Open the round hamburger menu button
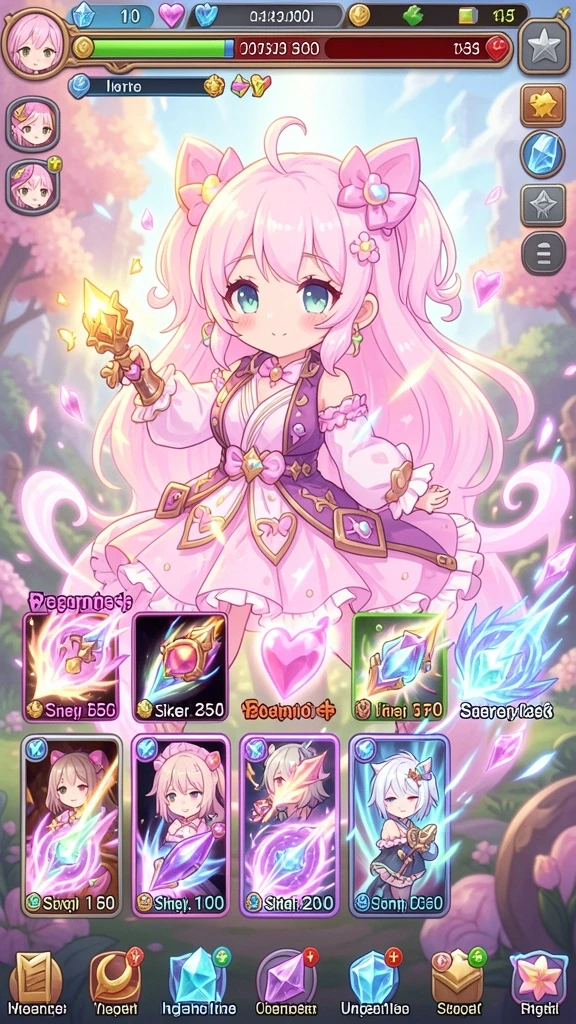Viewport: 576px width, 1024px height. pos(543,251)
